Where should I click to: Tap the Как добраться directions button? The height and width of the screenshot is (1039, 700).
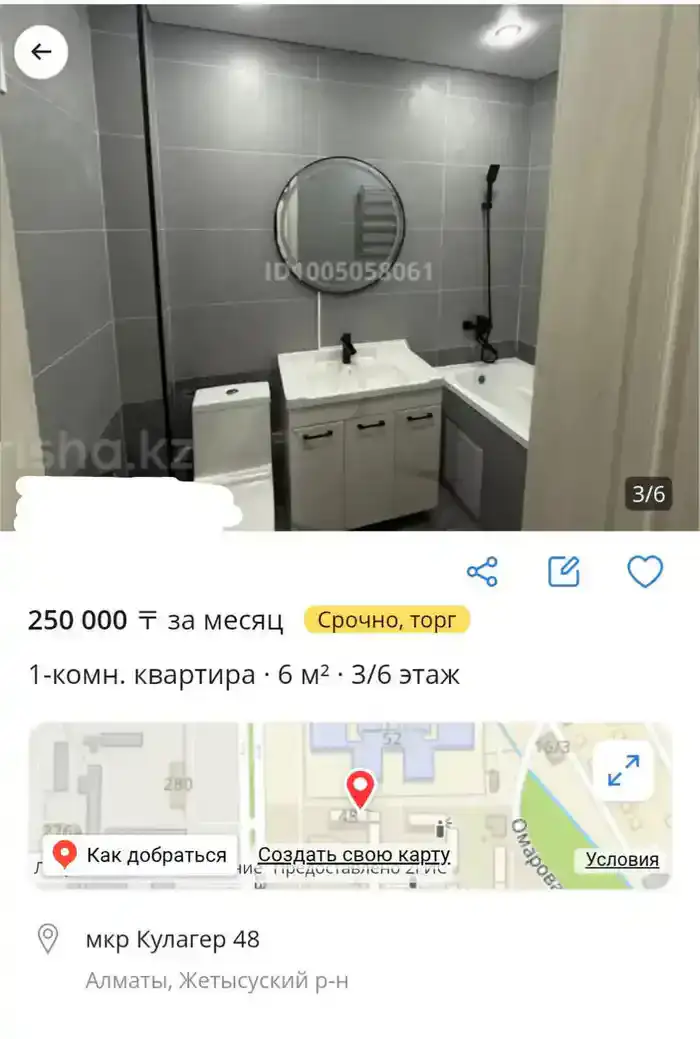[x=140, y=855]
